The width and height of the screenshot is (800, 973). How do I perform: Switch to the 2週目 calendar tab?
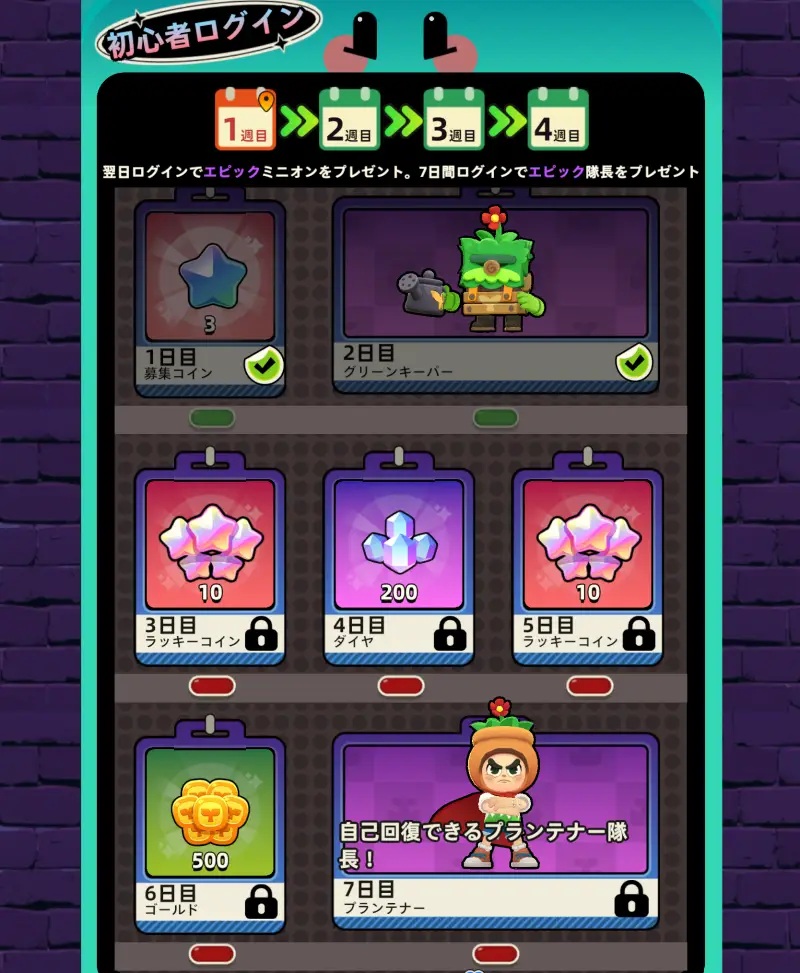349,119
